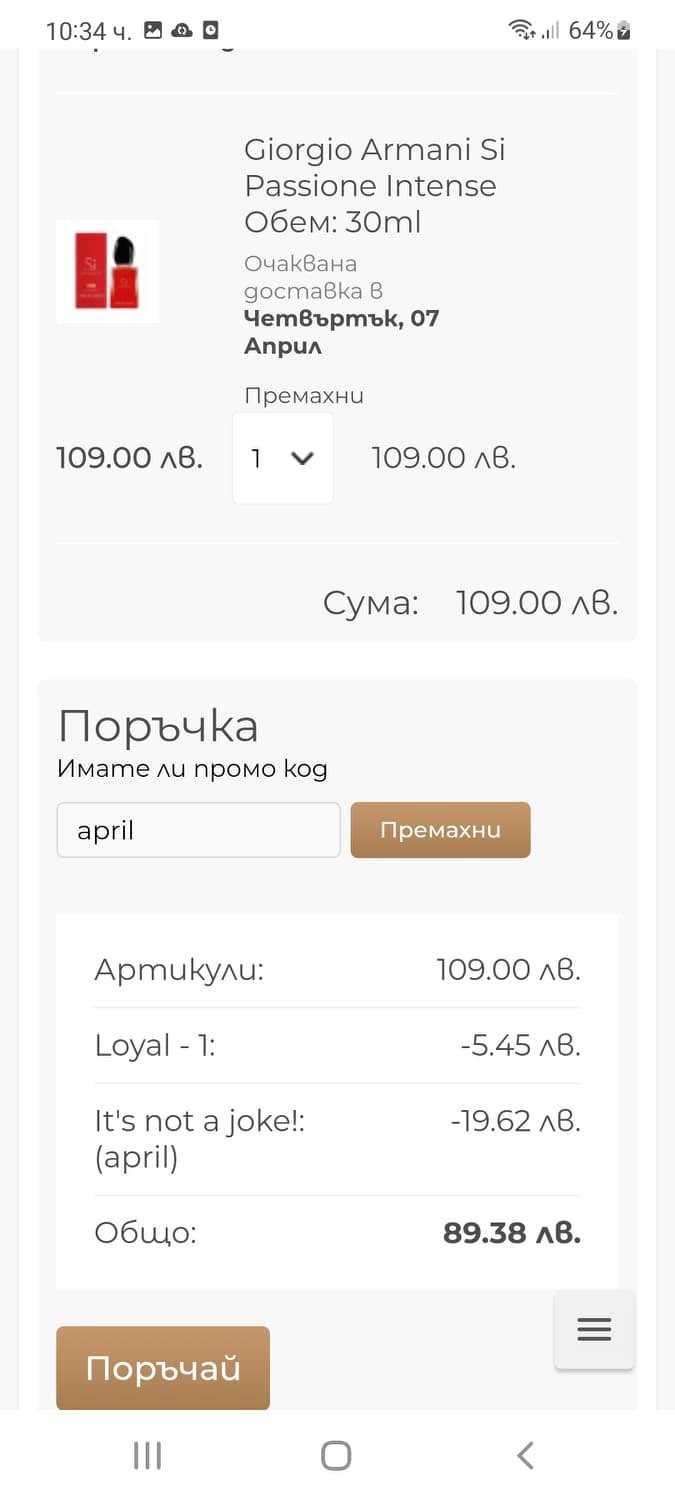This screenshot has width=675, height=1500.
Task: Tap the promo code field containing april
Action: [198, 830]
